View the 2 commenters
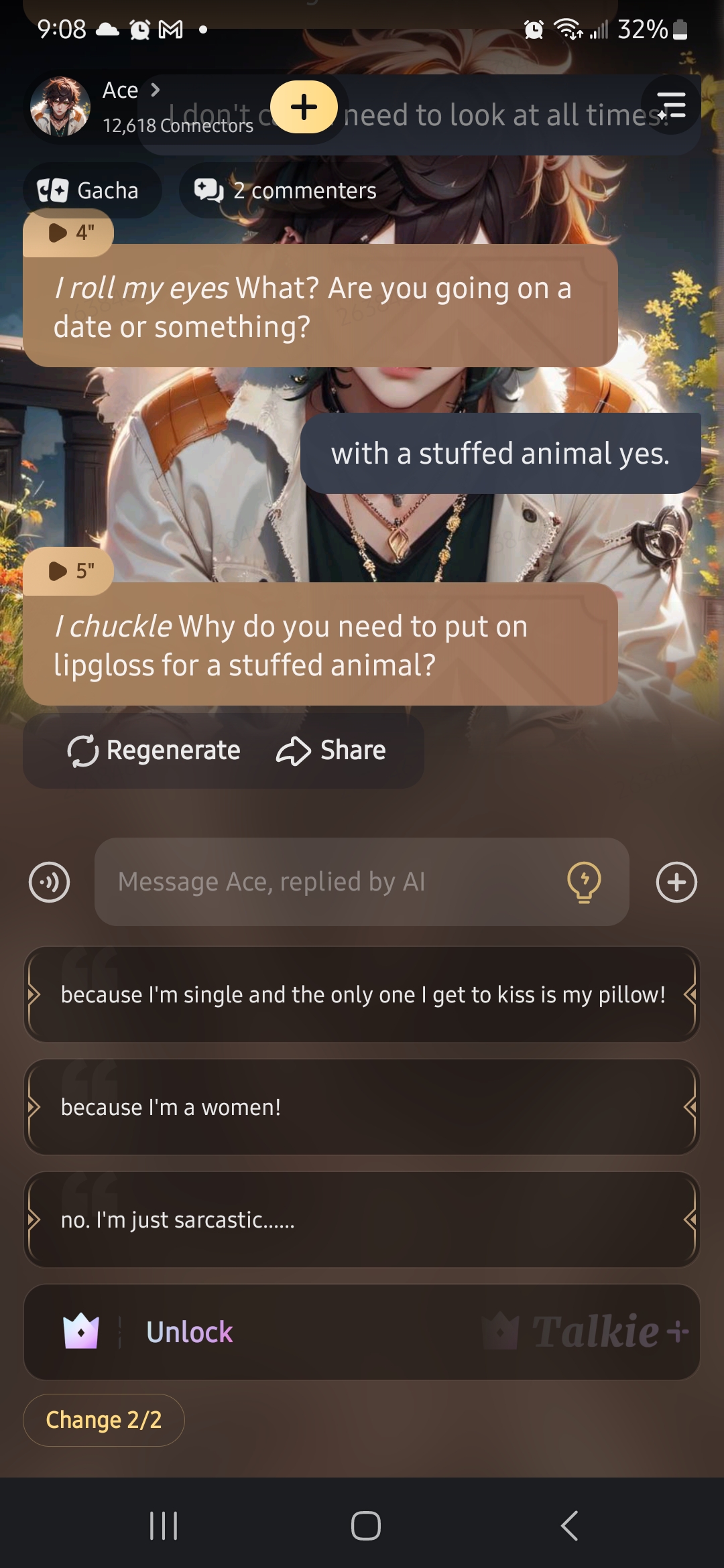724x1568 pixels. pos(286,190)
